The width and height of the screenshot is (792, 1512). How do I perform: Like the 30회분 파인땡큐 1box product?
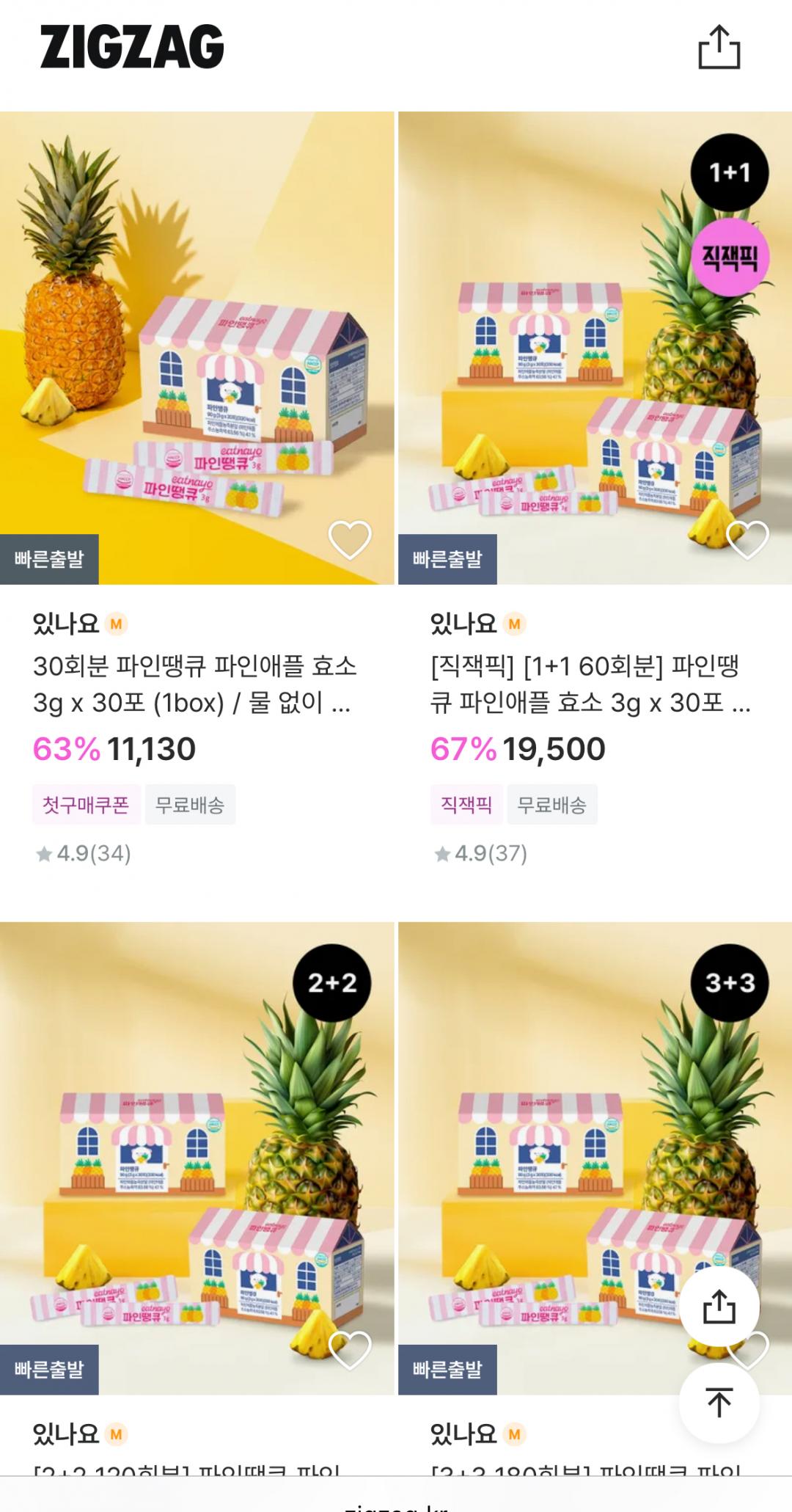tap(350, 540)
